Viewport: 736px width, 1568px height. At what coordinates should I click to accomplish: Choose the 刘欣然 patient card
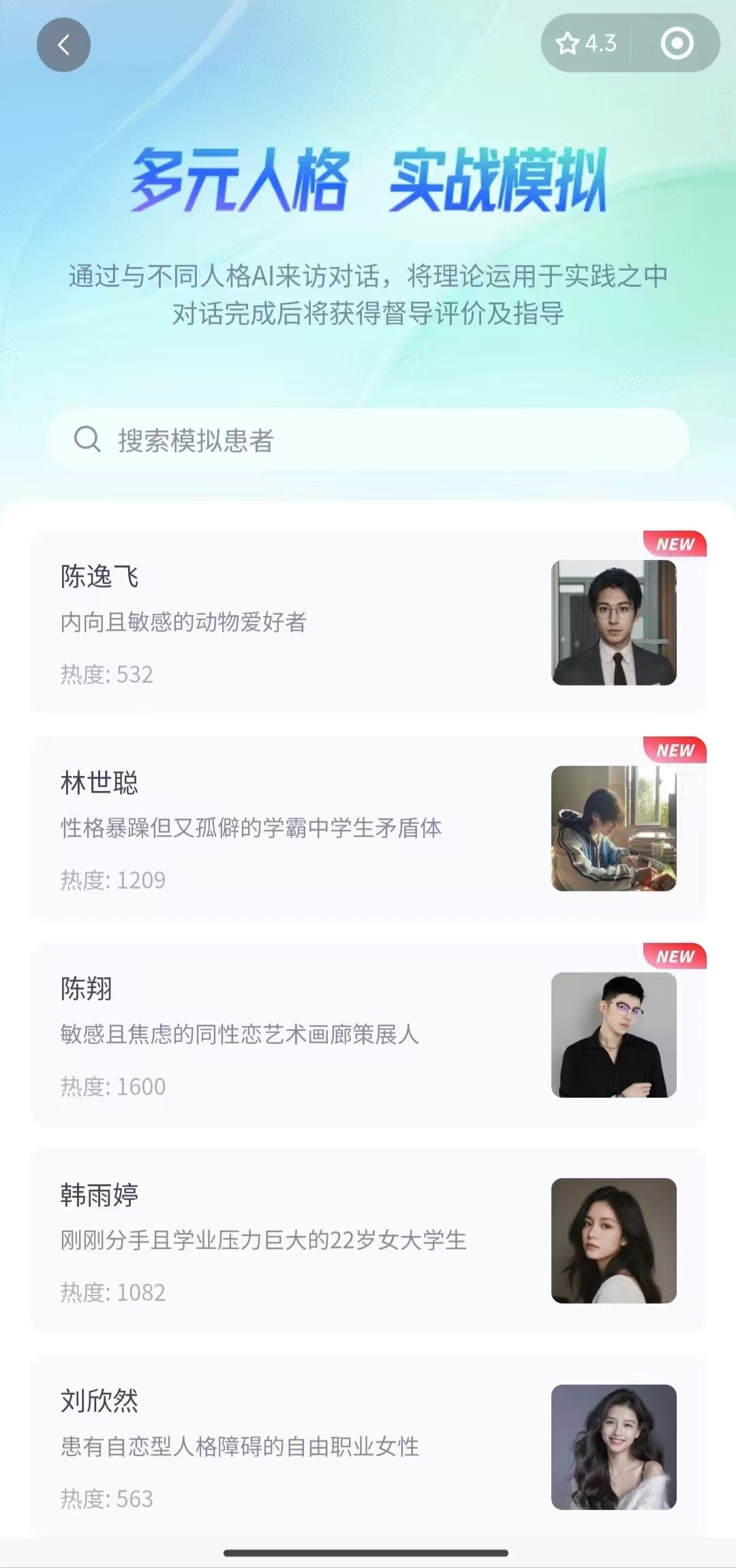[x=368, y=1446]
